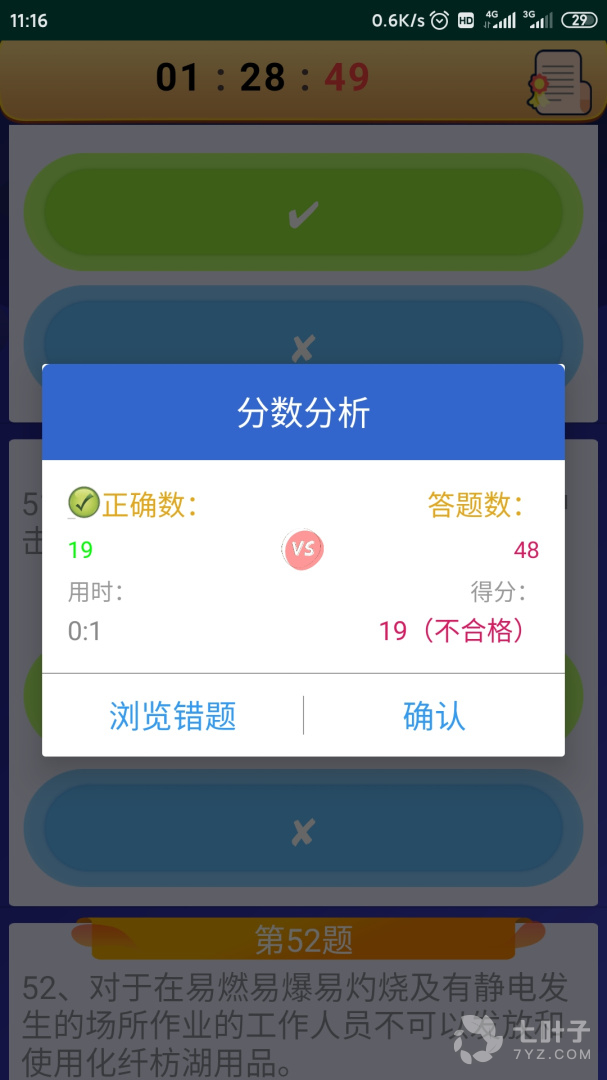The height and width of the screenshot is (1080, 607).
Task: Confirm the score dialog with 确认
Action: pos(434,716)
